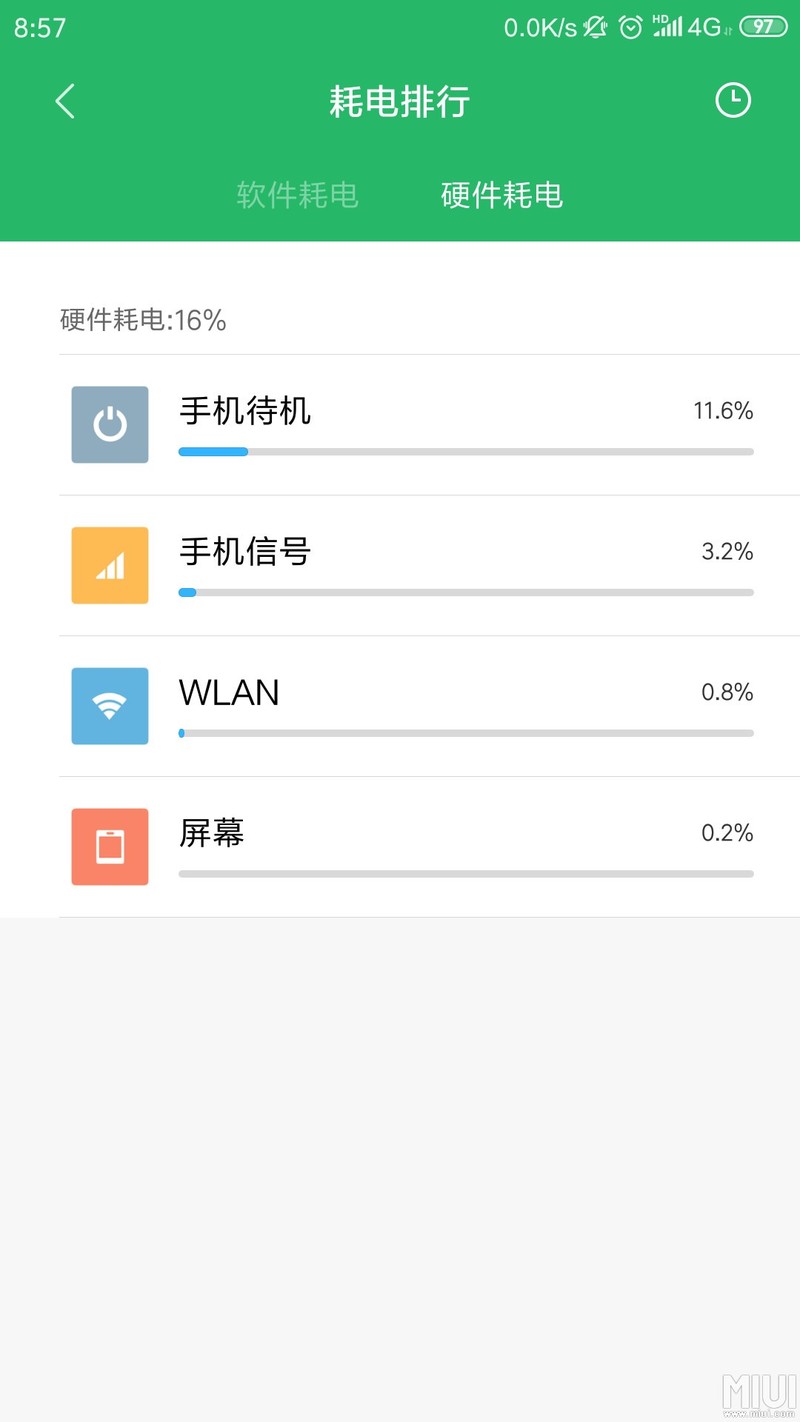This screenshot has width=800, height=1422.
Task: Tap the 4G network indicator
Action: pyautogui.click(x=703, y=27)
